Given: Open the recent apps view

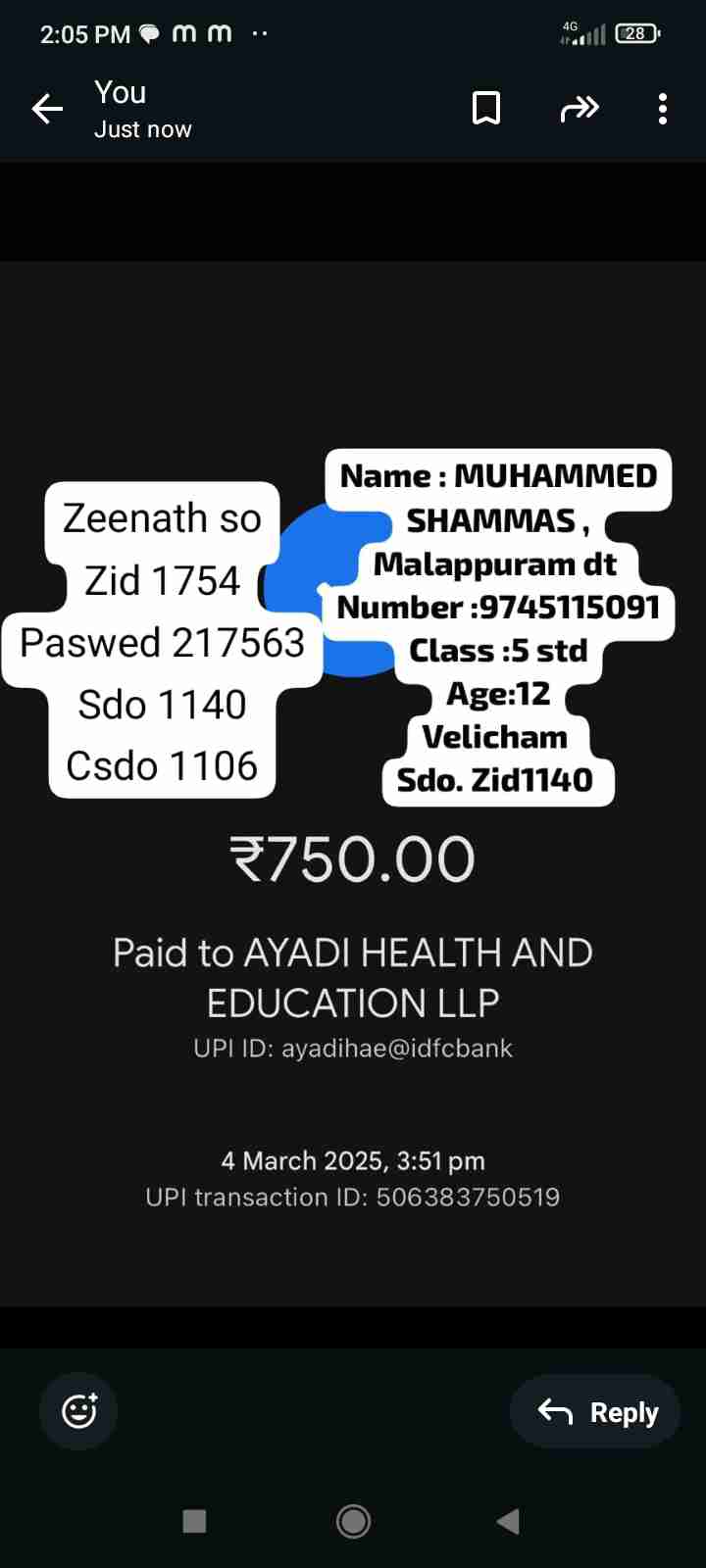Looking at the screenshot, I should tap(194, 1521).
